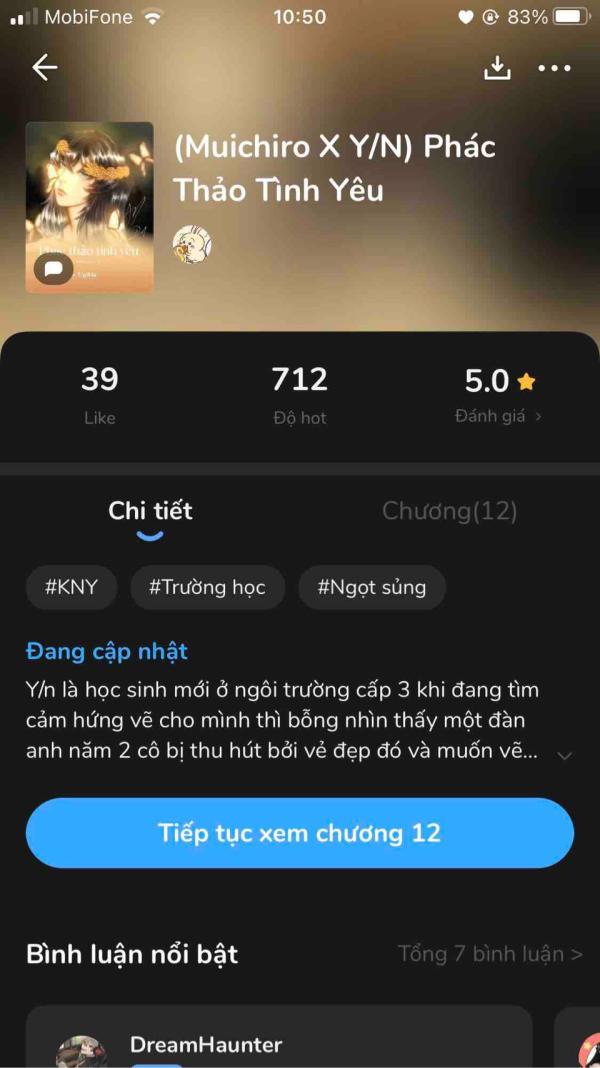This screenshot has width=600, height=1068.
Task: Switch to the Chương(12) tab
Action: tap(449, 511)
